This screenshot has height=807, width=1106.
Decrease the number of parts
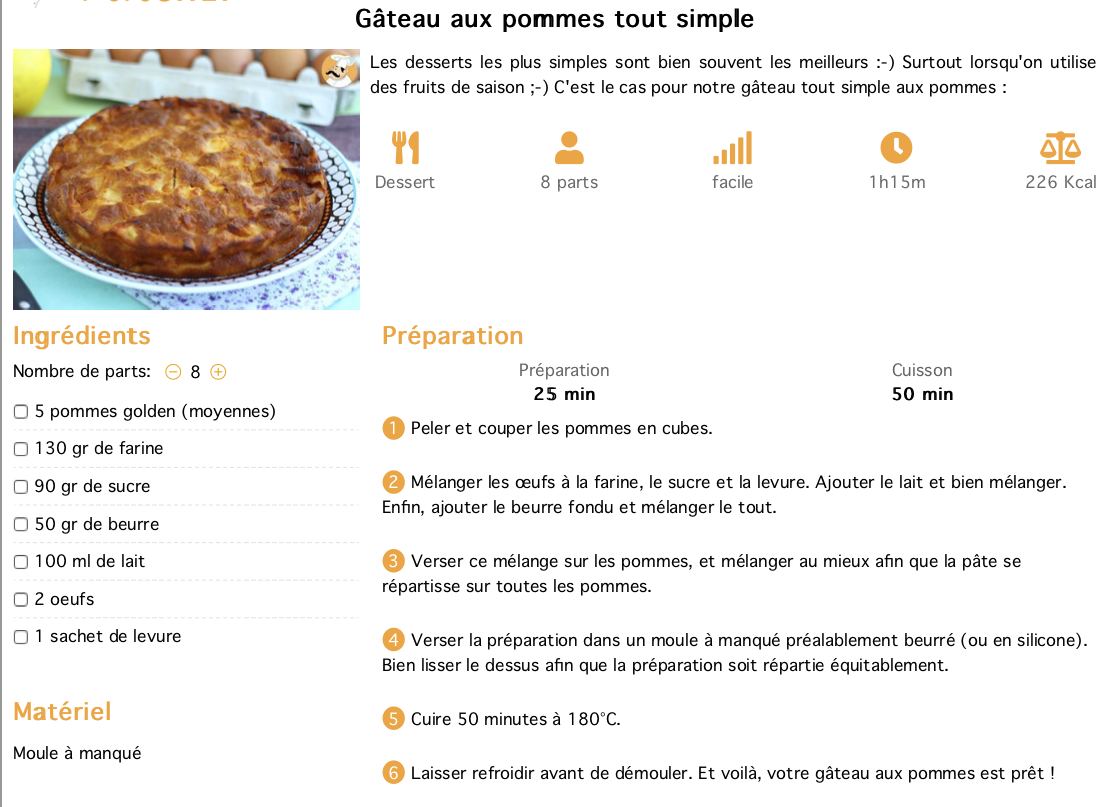[x=173, y=372]
